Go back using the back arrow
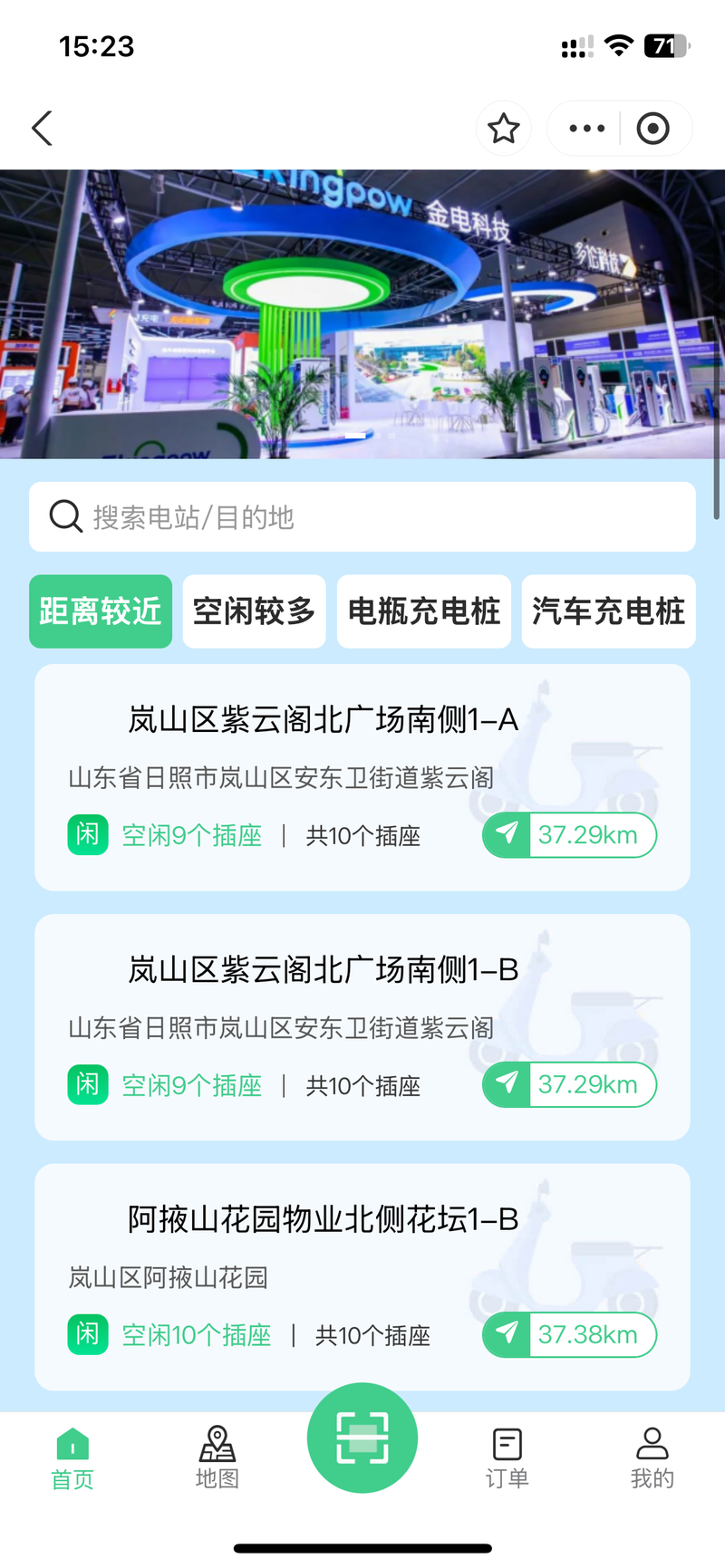The image size is (725, 1568). coord(43,129)
